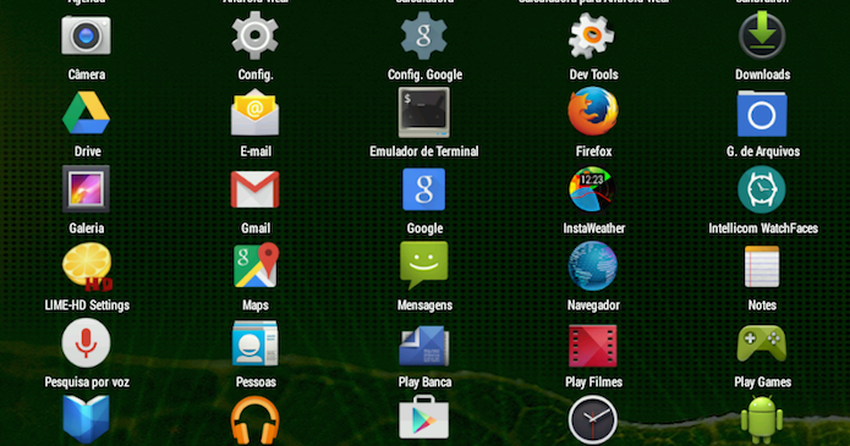Launch Firefox browser

tap(593, 113)
